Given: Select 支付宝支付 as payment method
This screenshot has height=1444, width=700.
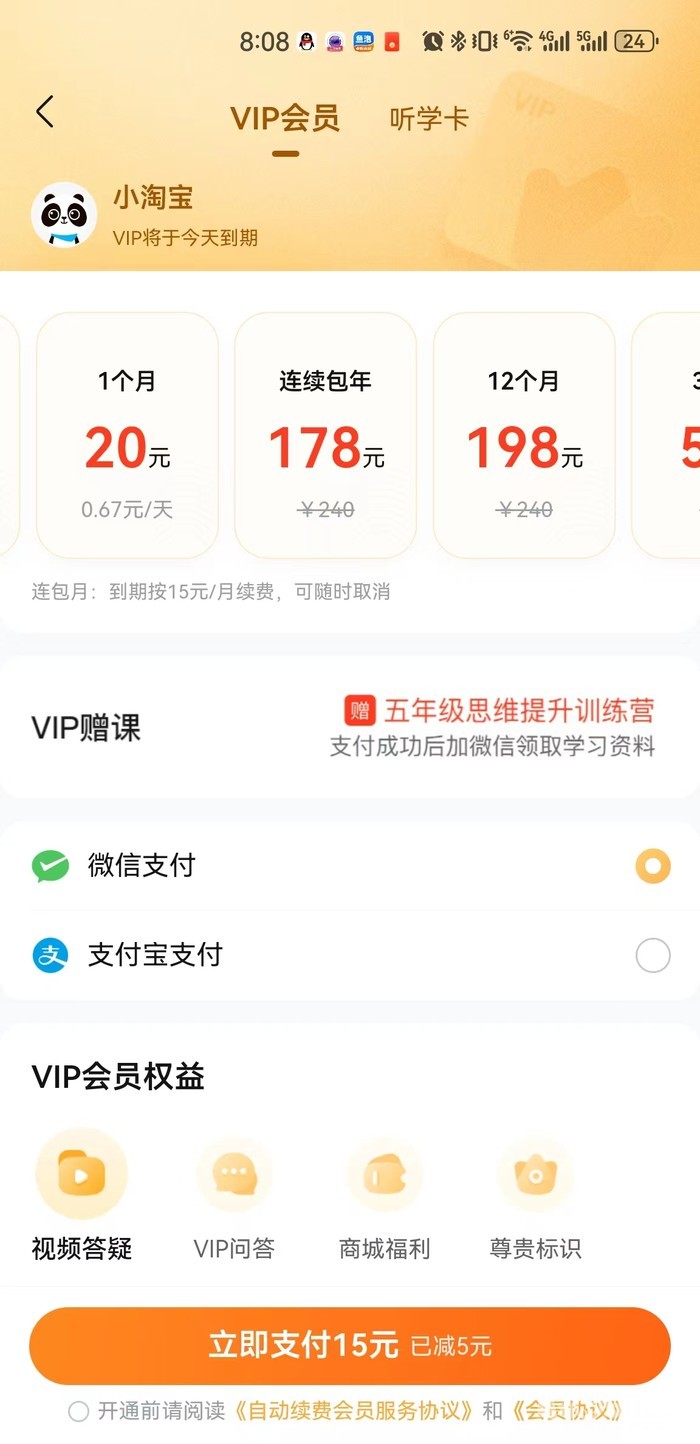Looking at the screenshot, I should pyautogui.click(x=653, y=957).
